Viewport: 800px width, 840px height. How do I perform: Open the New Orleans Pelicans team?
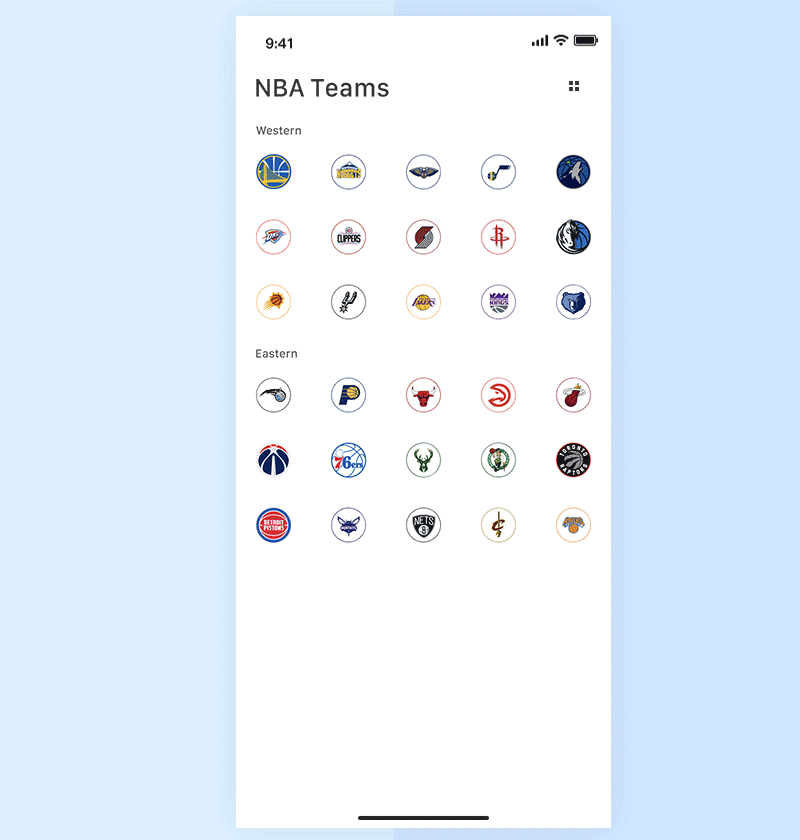point(423,172)
